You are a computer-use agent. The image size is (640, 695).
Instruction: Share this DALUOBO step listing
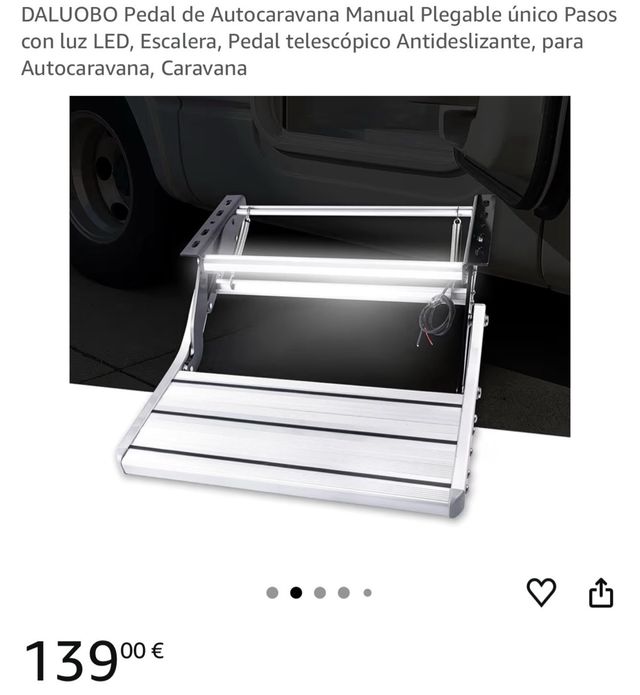tap(600, 592)
